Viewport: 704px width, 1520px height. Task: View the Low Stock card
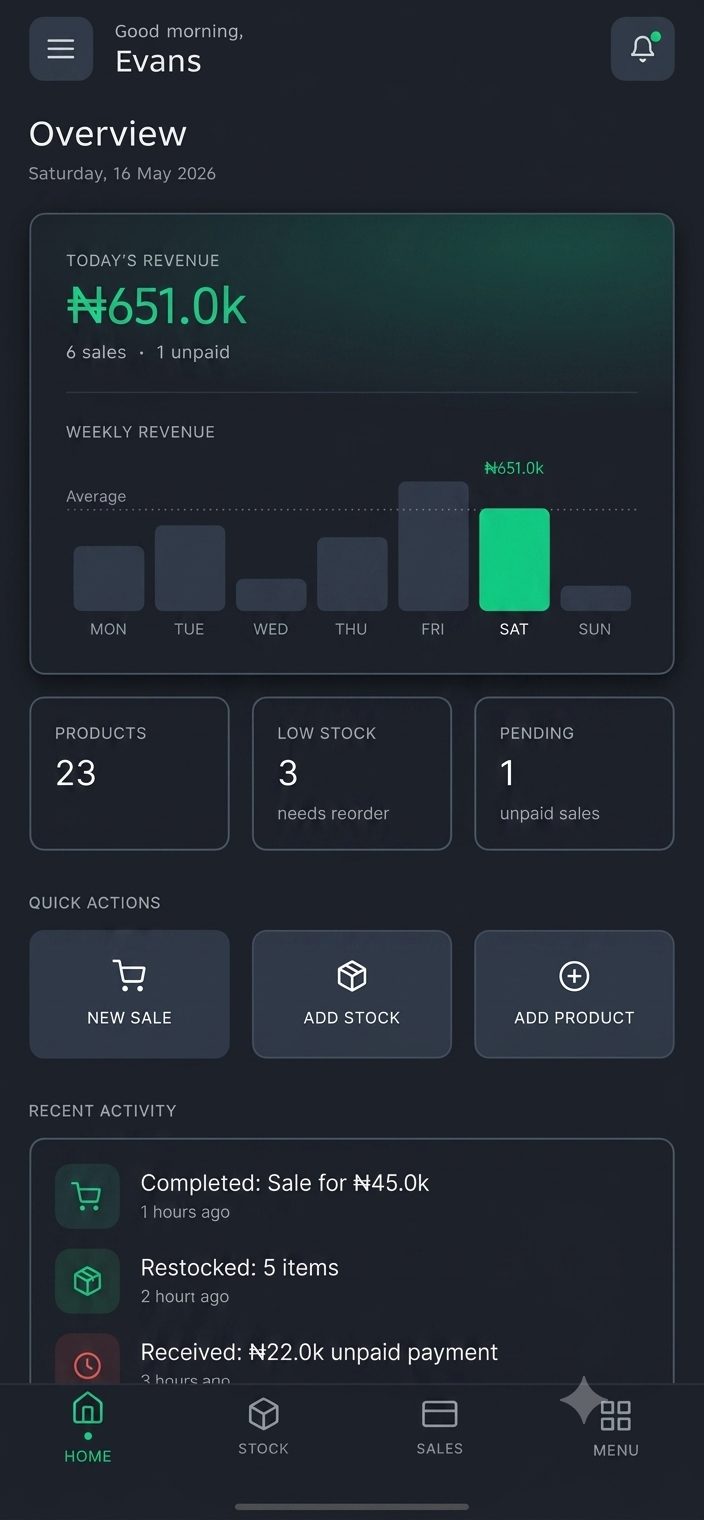[352, 773]
